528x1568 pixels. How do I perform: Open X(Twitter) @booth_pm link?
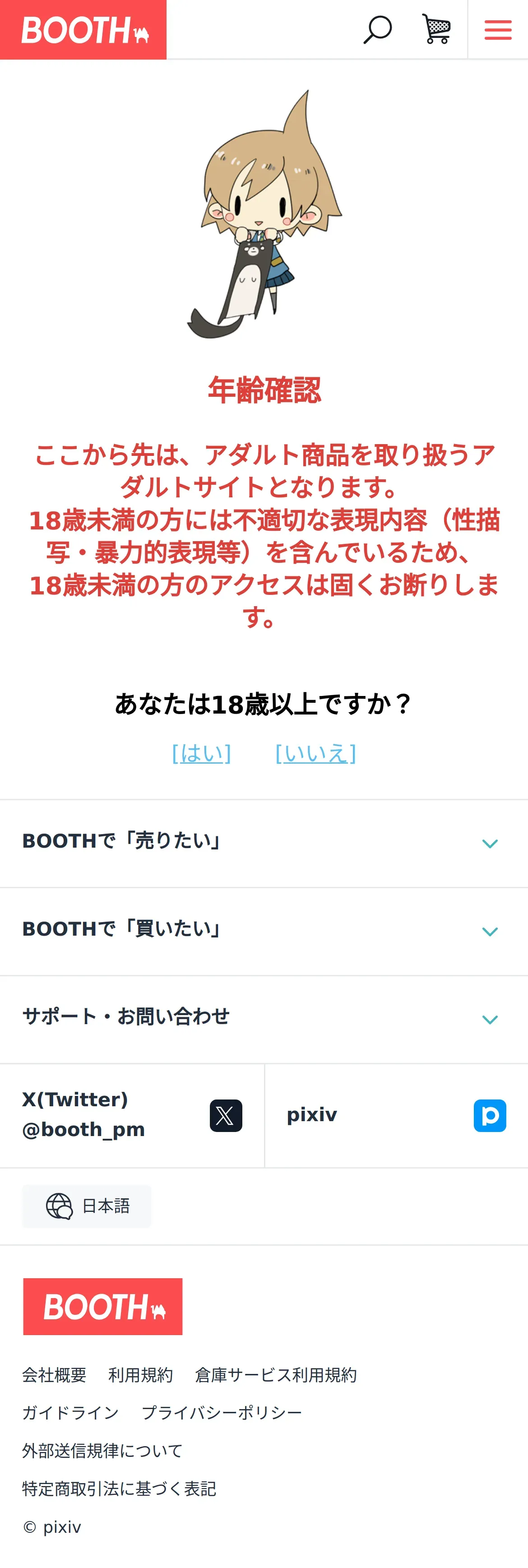coord(132,1115)
